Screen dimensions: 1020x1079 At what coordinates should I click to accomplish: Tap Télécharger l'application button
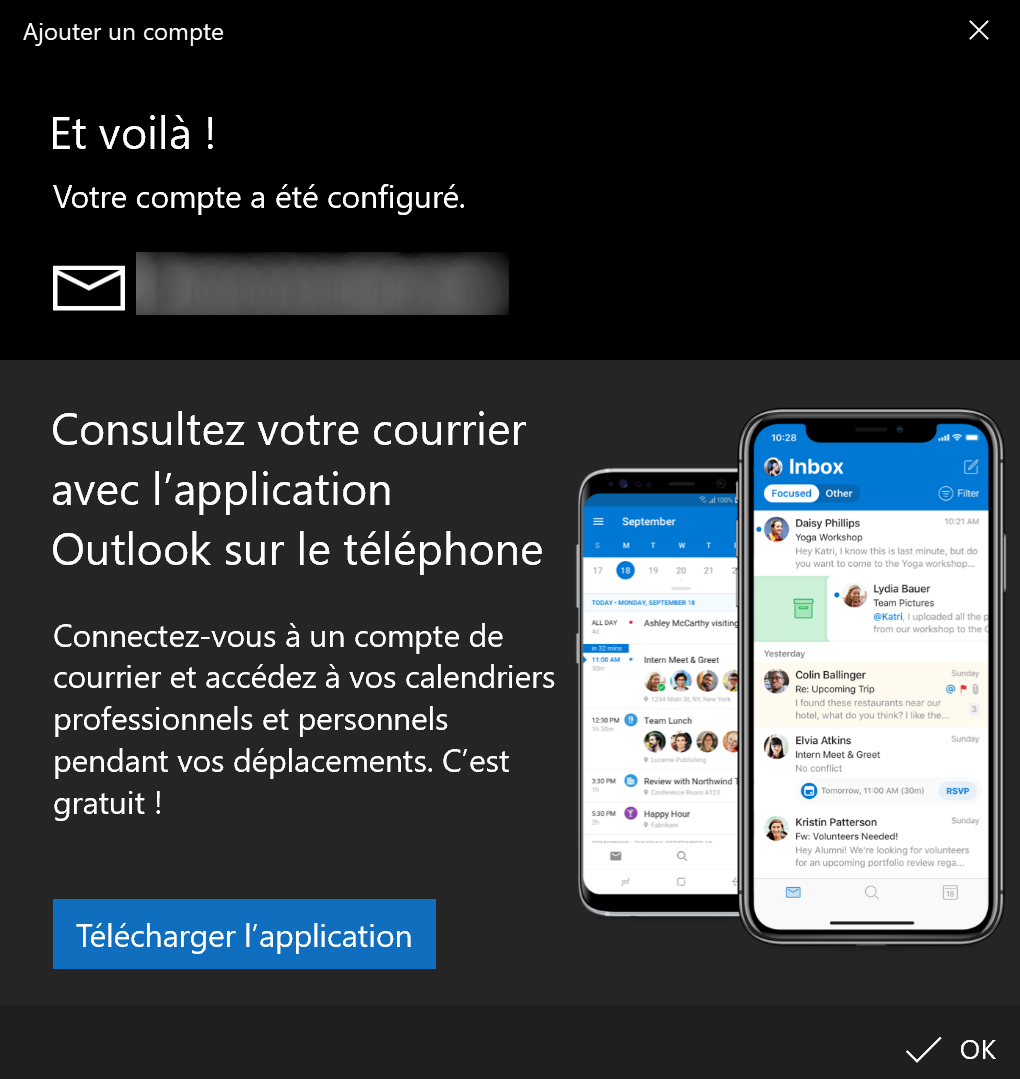244,935
